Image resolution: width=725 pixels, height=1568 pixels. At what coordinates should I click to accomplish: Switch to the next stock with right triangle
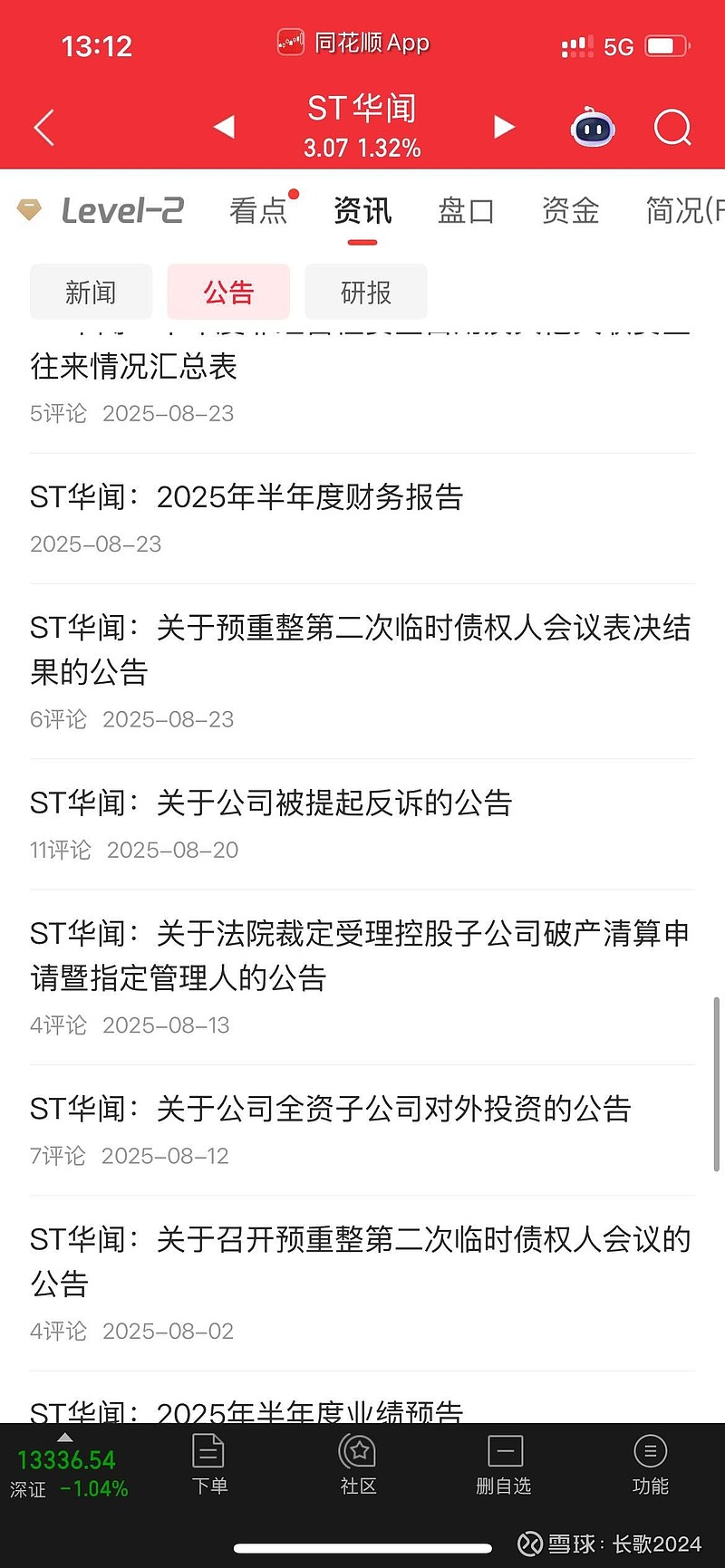[x=504, y=127]
